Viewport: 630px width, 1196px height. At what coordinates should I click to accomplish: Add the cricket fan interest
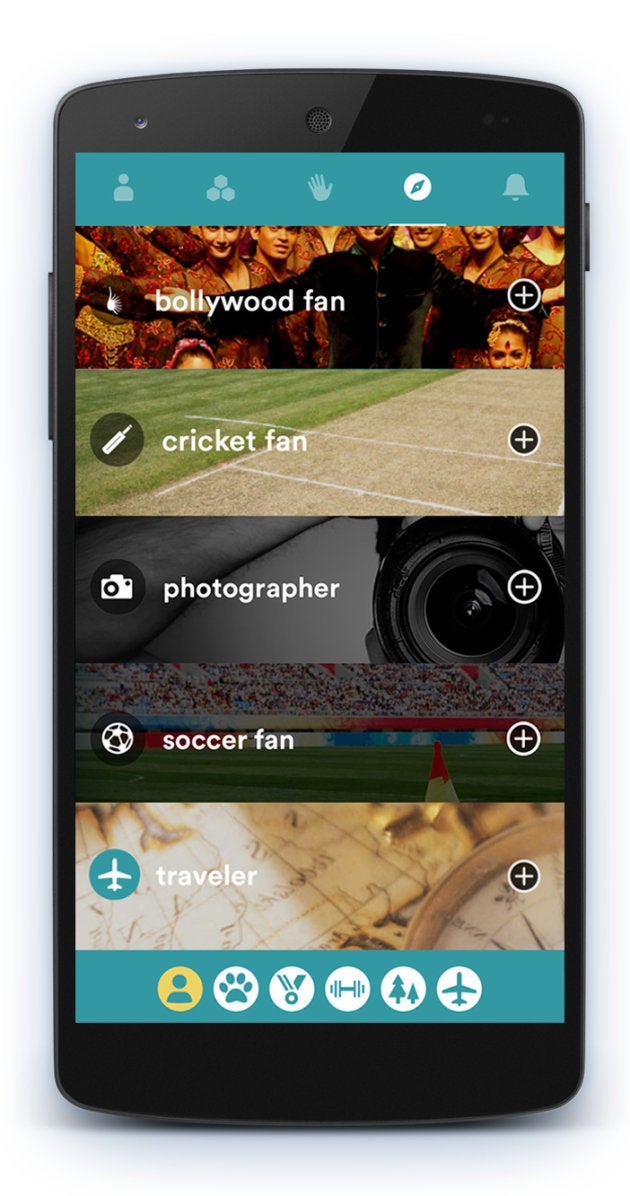524,440
